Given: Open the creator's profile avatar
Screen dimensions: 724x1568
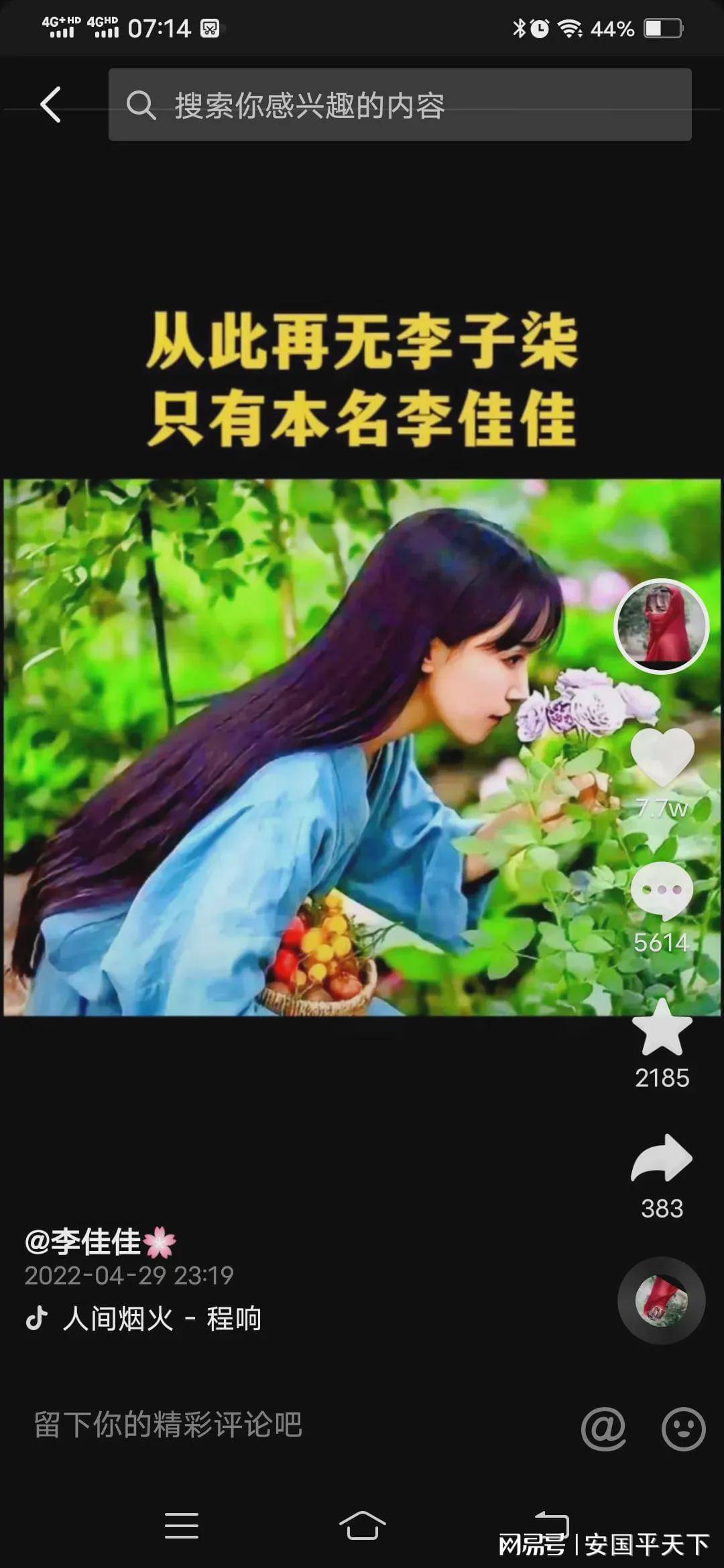Looking at the screenshot, I should 662,626.
